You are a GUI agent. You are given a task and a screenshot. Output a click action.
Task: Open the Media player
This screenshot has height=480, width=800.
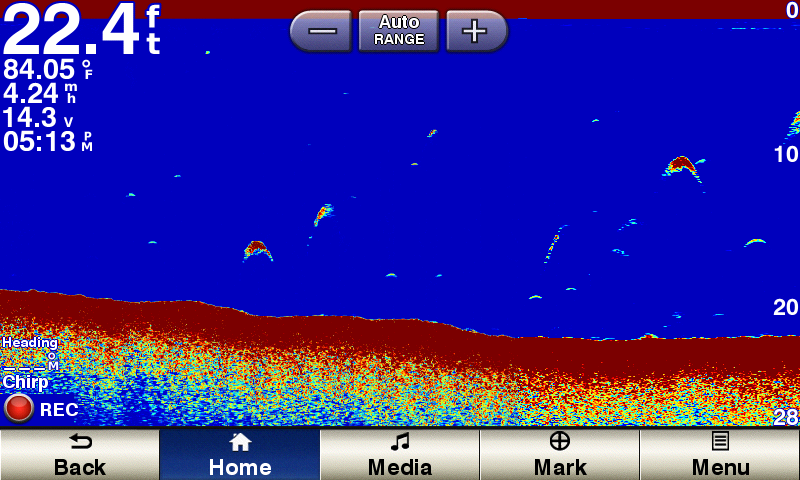click(400, 455)
